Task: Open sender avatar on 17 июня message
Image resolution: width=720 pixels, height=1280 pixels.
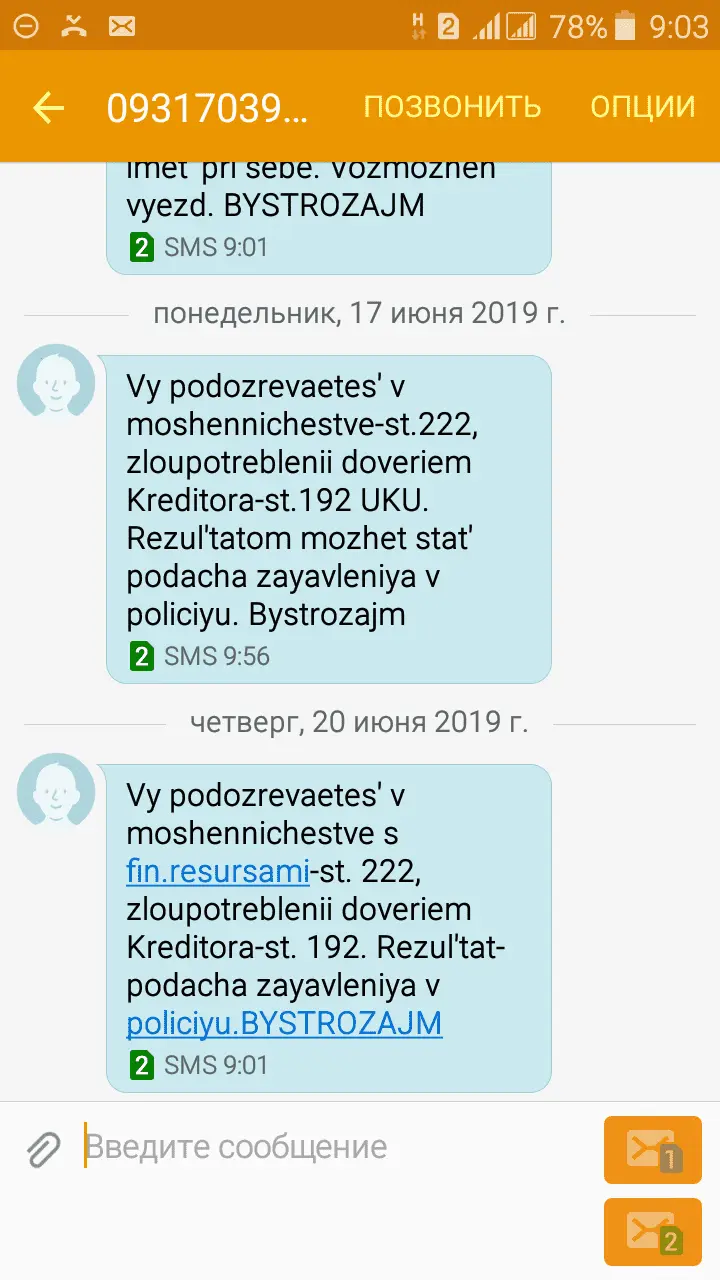Action: click(56, 383)
